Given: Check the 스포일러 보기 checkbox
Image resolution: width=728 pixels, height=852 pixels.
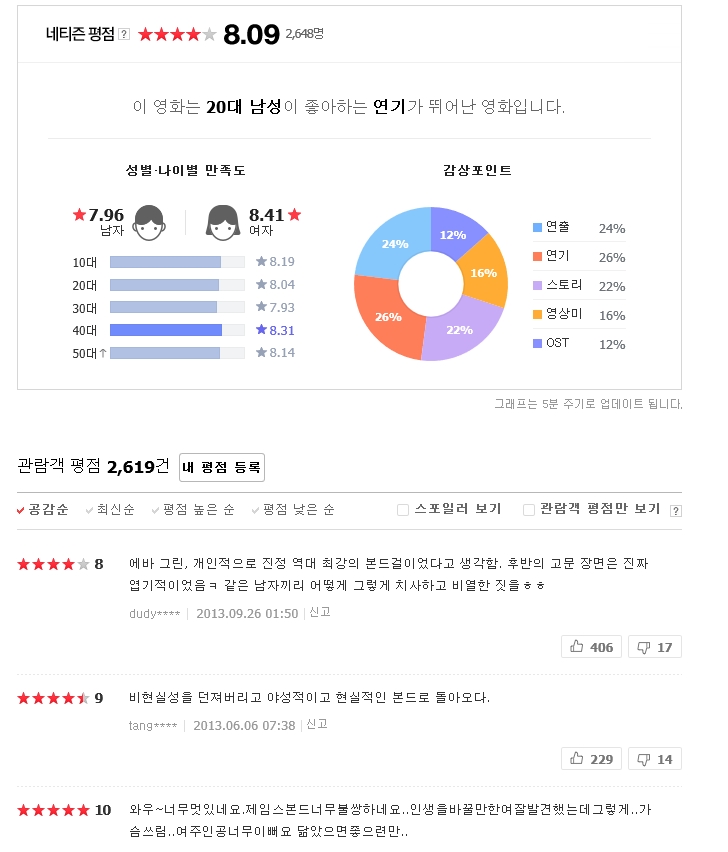Looking at the screenshot, I should [x=403, y=510].
